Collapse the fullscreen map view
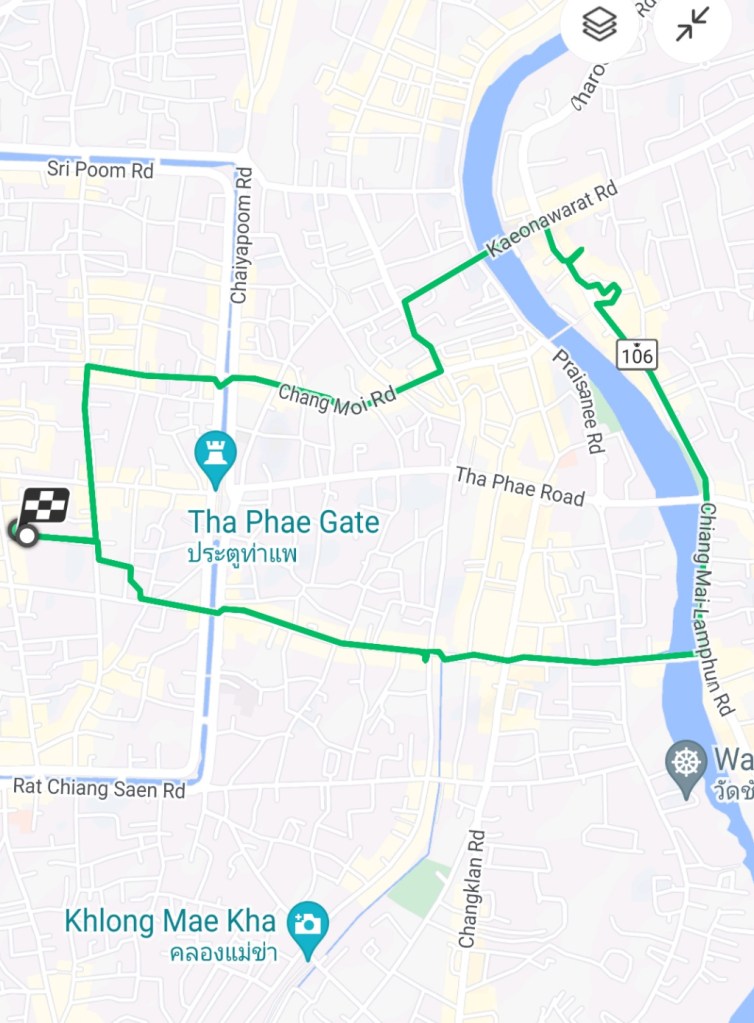The image size is (754, 1023). tap(692, 24)
